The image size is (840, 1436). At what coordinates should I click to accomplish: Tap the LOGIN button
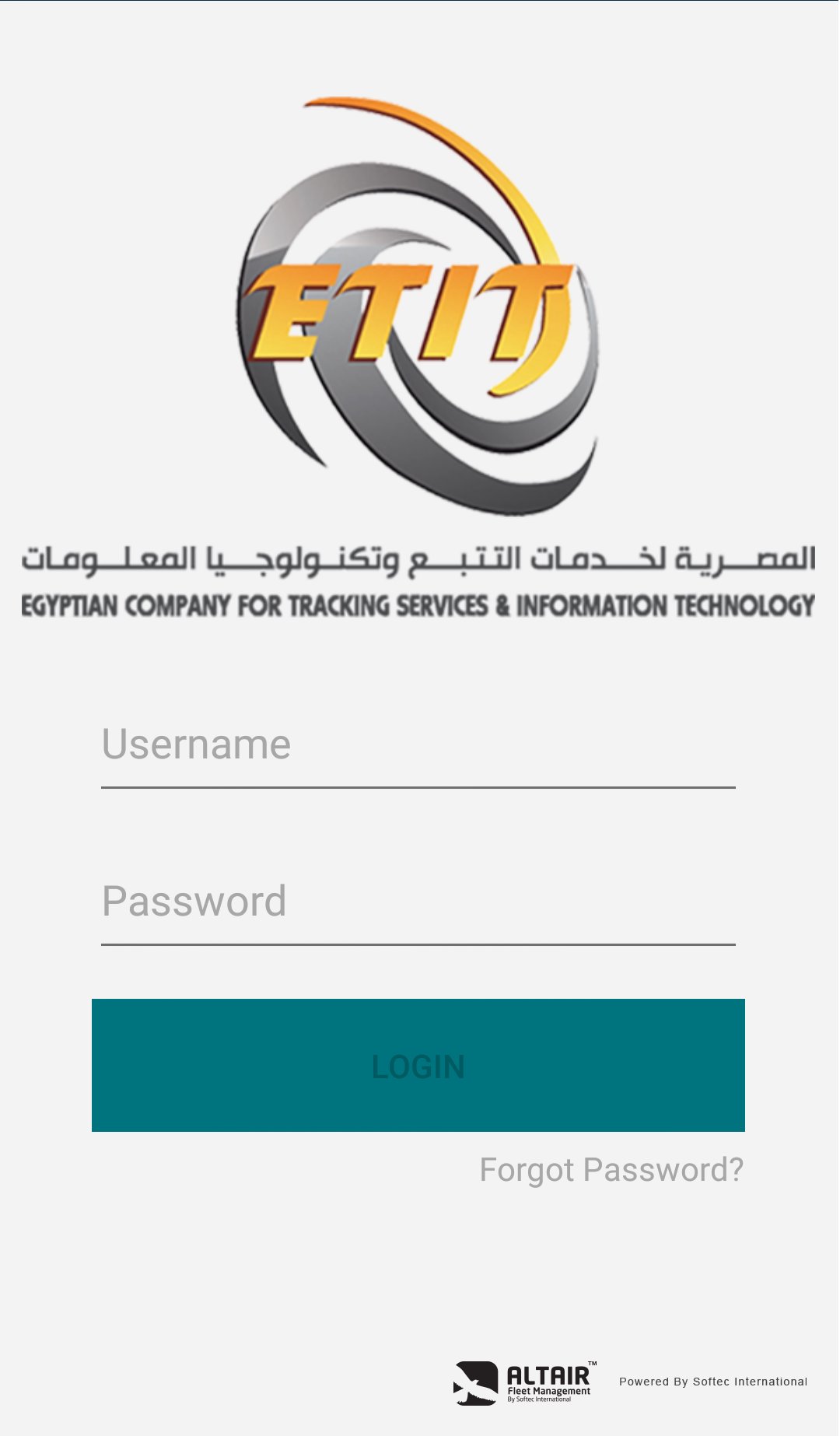[x=418, y=1065]
